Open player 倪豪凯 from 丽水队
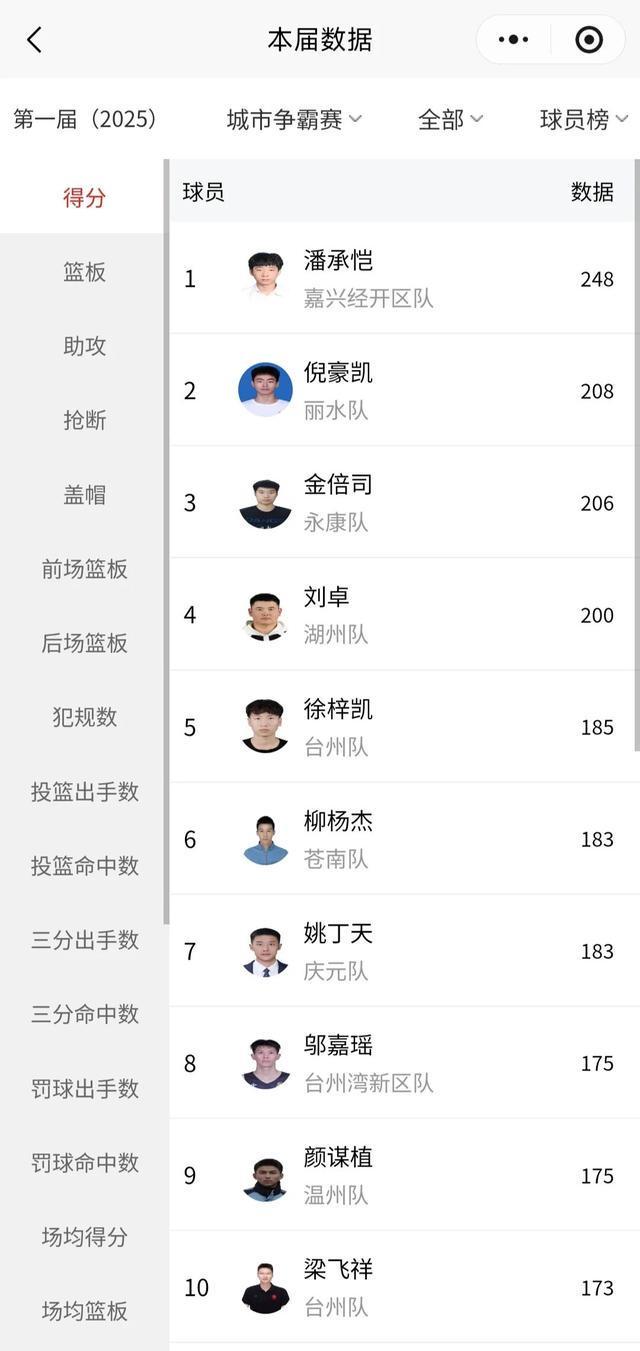640x1351 pixels. (400, 390)
